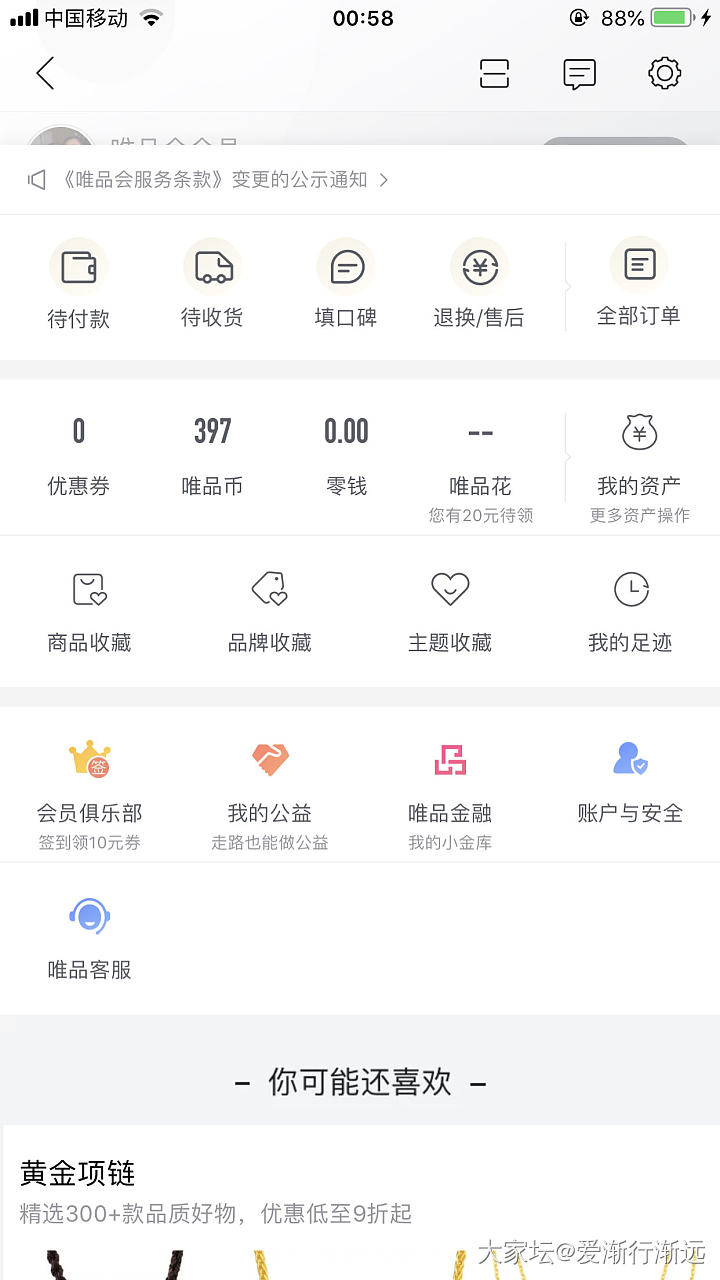Image resolution: width=720 pixels, height=1280 pixels.
Task: Open 我的足迹 browsing history
Action: 630,612
